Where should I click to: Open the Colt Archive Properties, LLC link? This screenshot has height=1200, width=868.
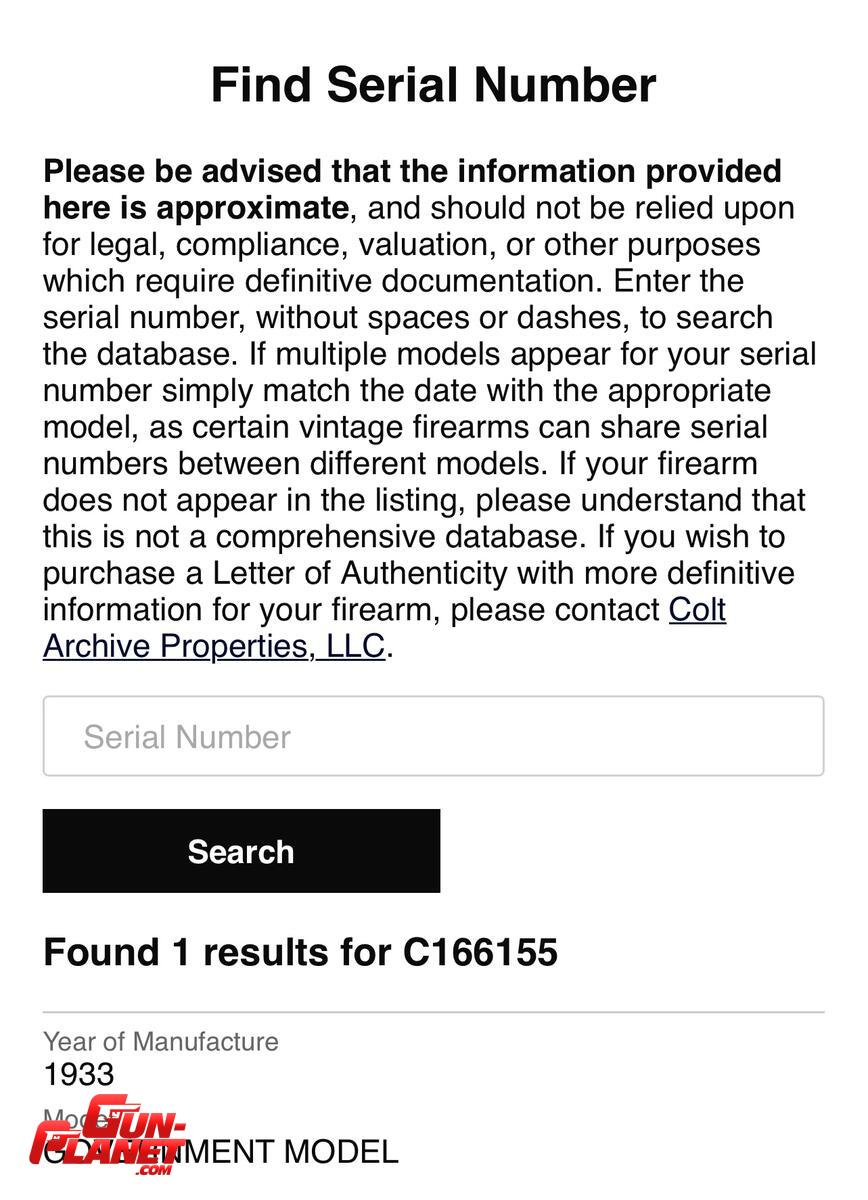214,646
